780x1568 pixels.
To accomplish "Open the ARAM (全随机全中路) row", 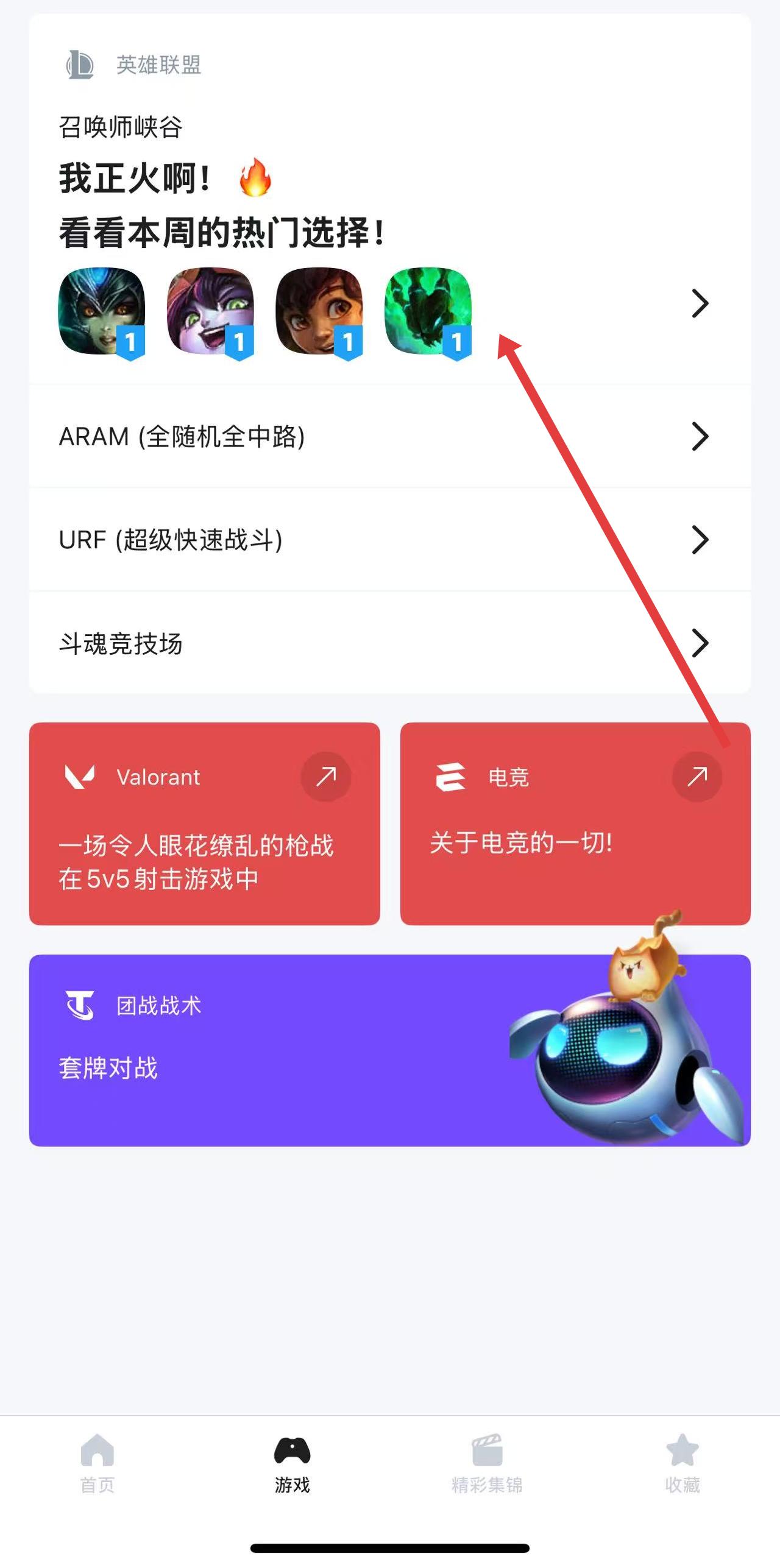I will (x=390, y=436).
